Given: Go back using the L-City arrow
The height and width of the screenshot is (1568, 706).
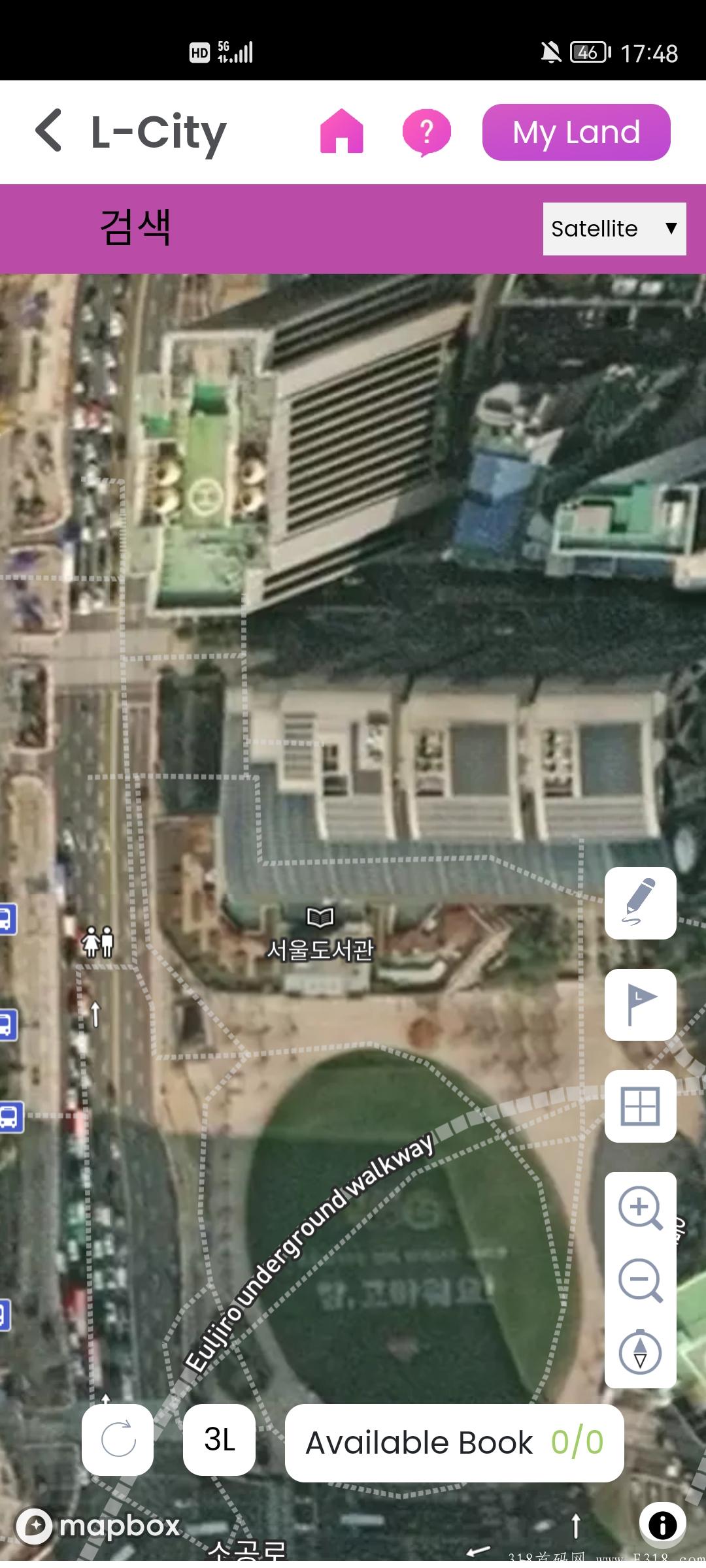Looking at the screenshot, I should (49, 131).
